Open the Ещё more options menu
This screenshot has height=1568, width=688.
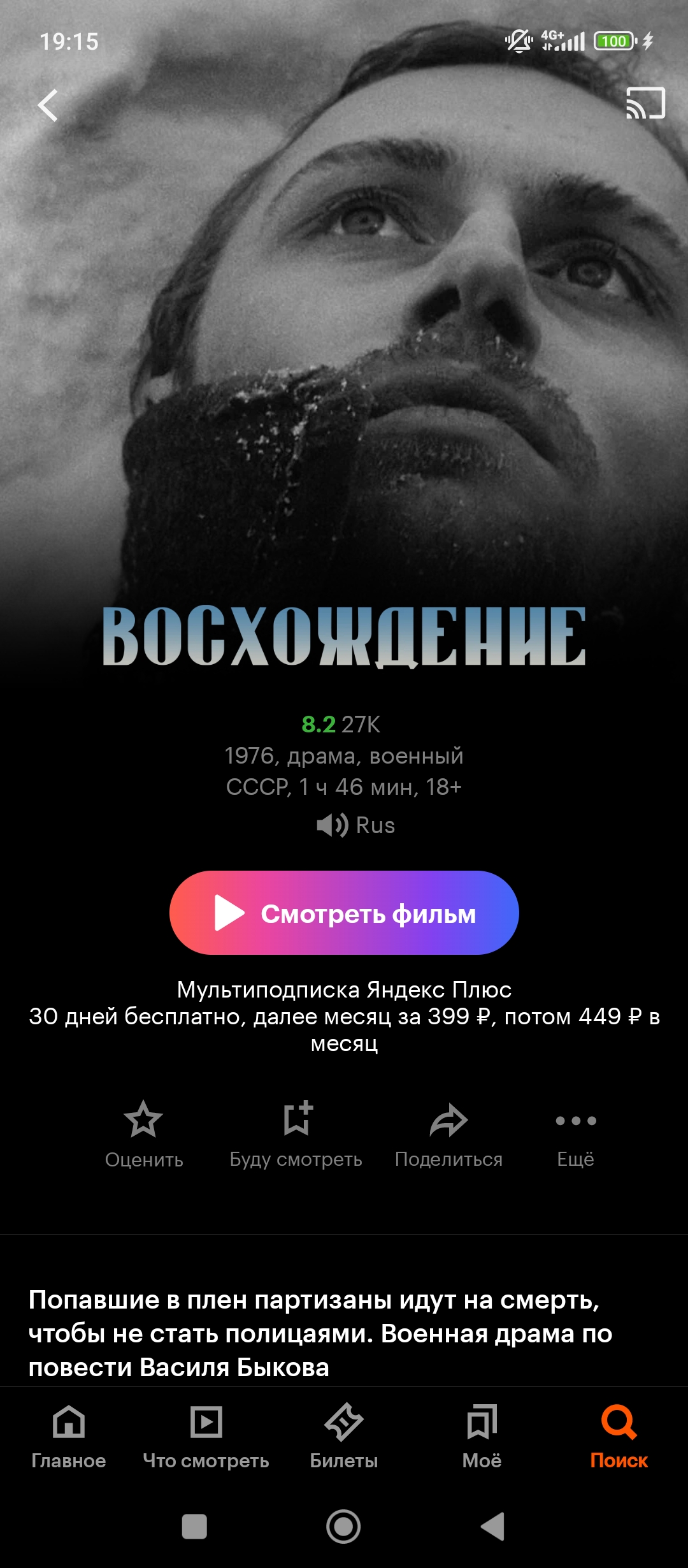click(575, 1135)
